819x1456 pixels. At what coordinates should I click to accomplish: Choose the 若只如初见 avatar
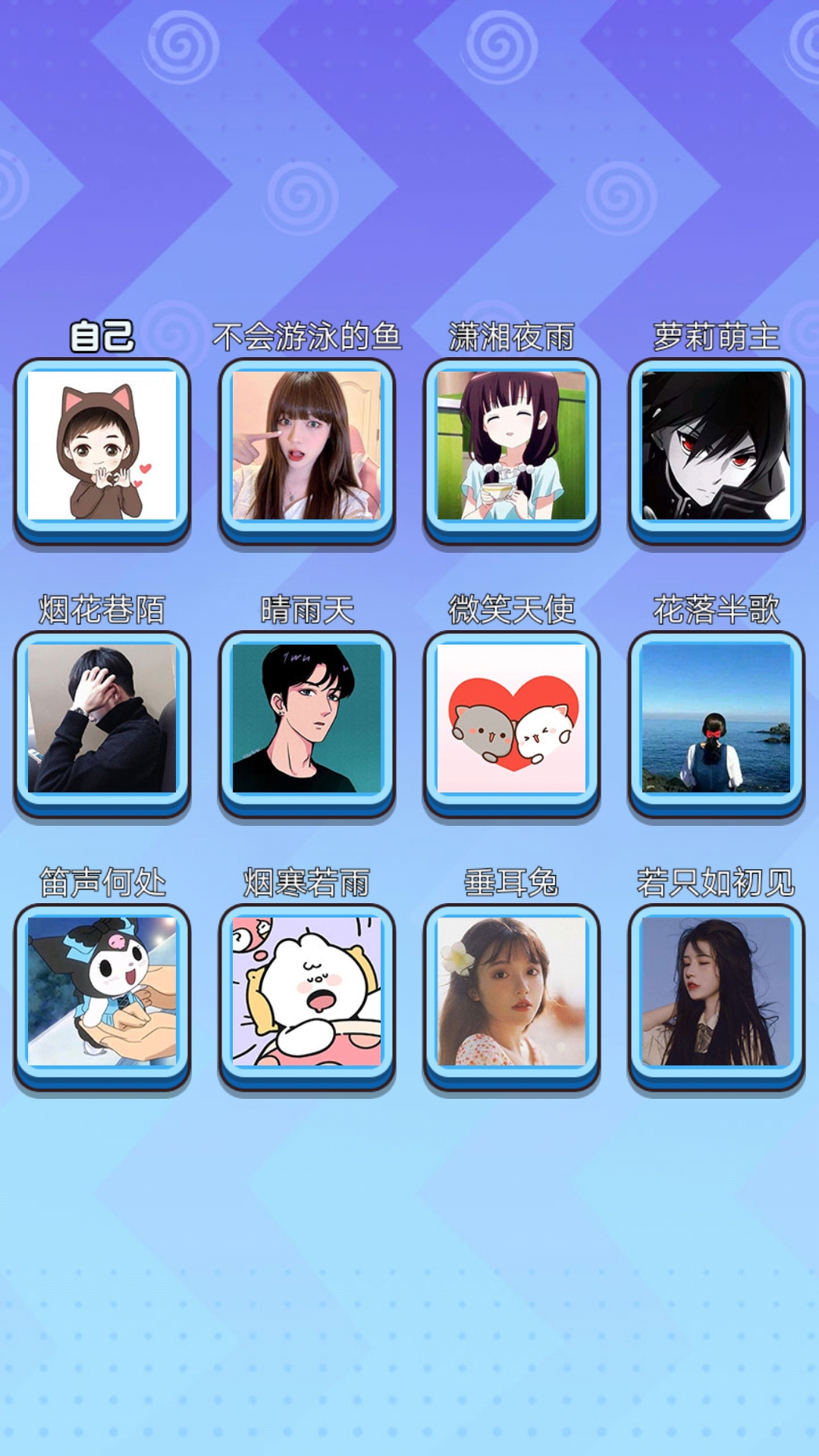click(x=717, y=992)
